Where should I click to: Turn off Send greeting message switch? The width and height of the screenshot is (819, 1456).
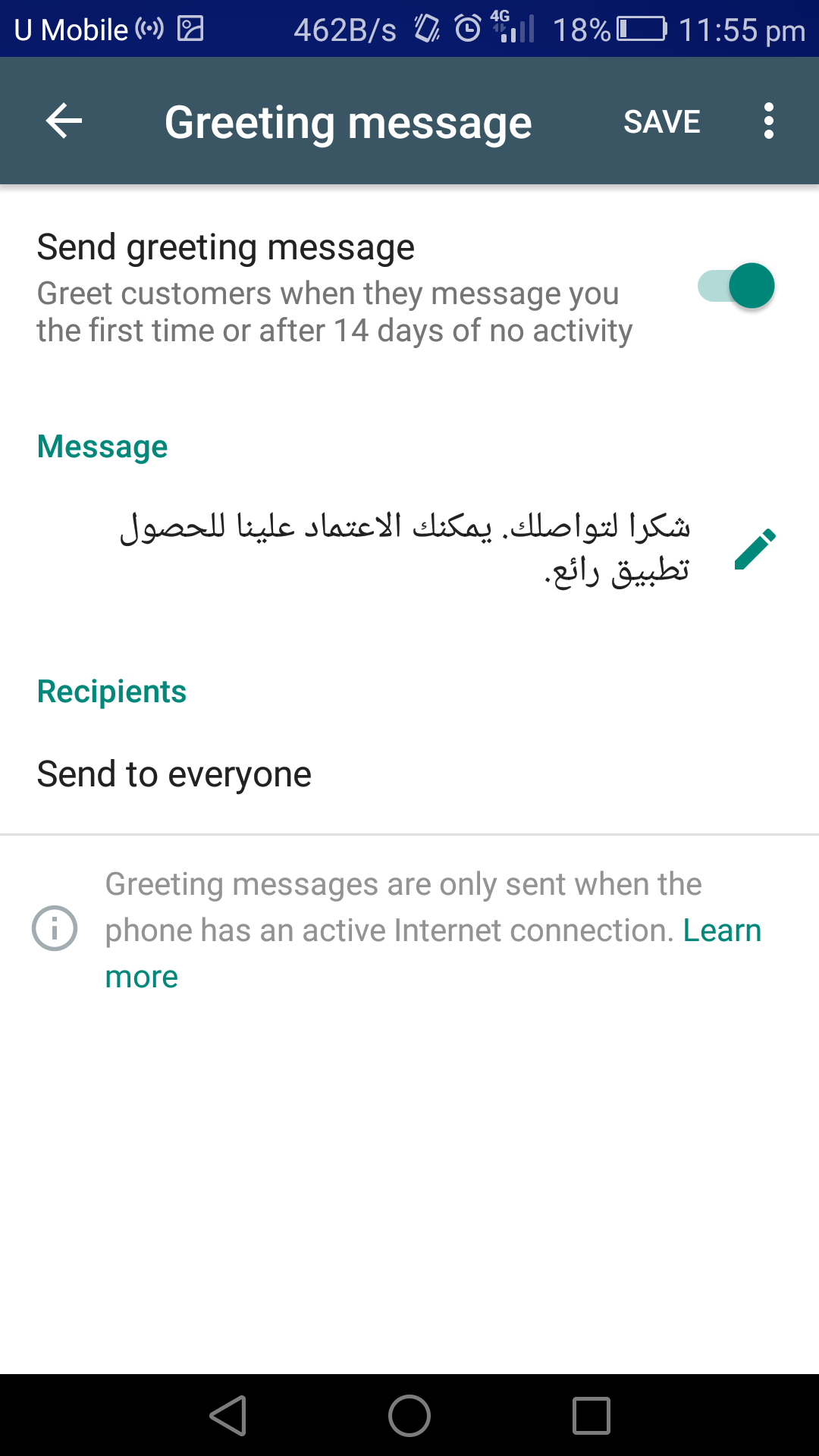736,286
